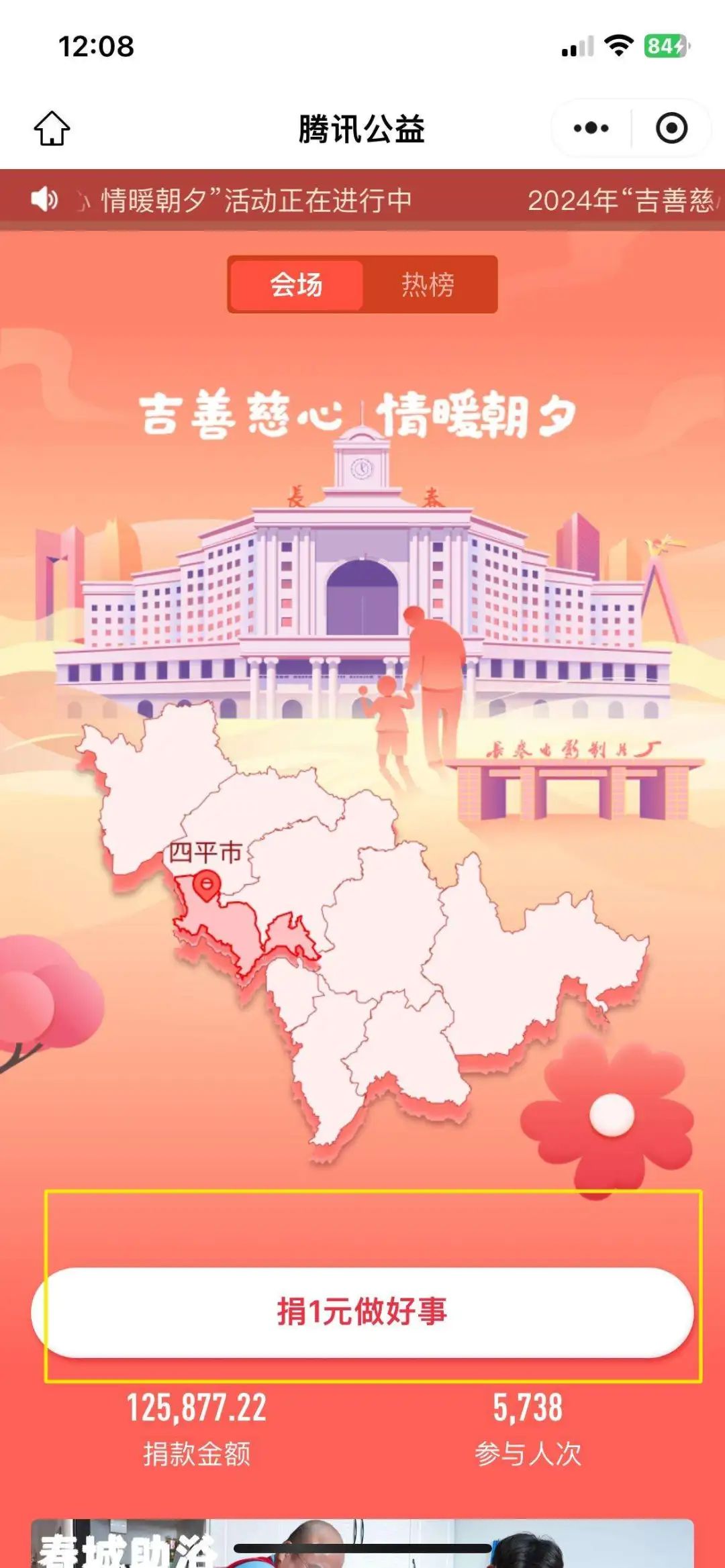Viewport: 725px width, 1568px height.
Task: Open the scrolling activity announcement banner
Action: pyautogui.click(x=362, y=200)
